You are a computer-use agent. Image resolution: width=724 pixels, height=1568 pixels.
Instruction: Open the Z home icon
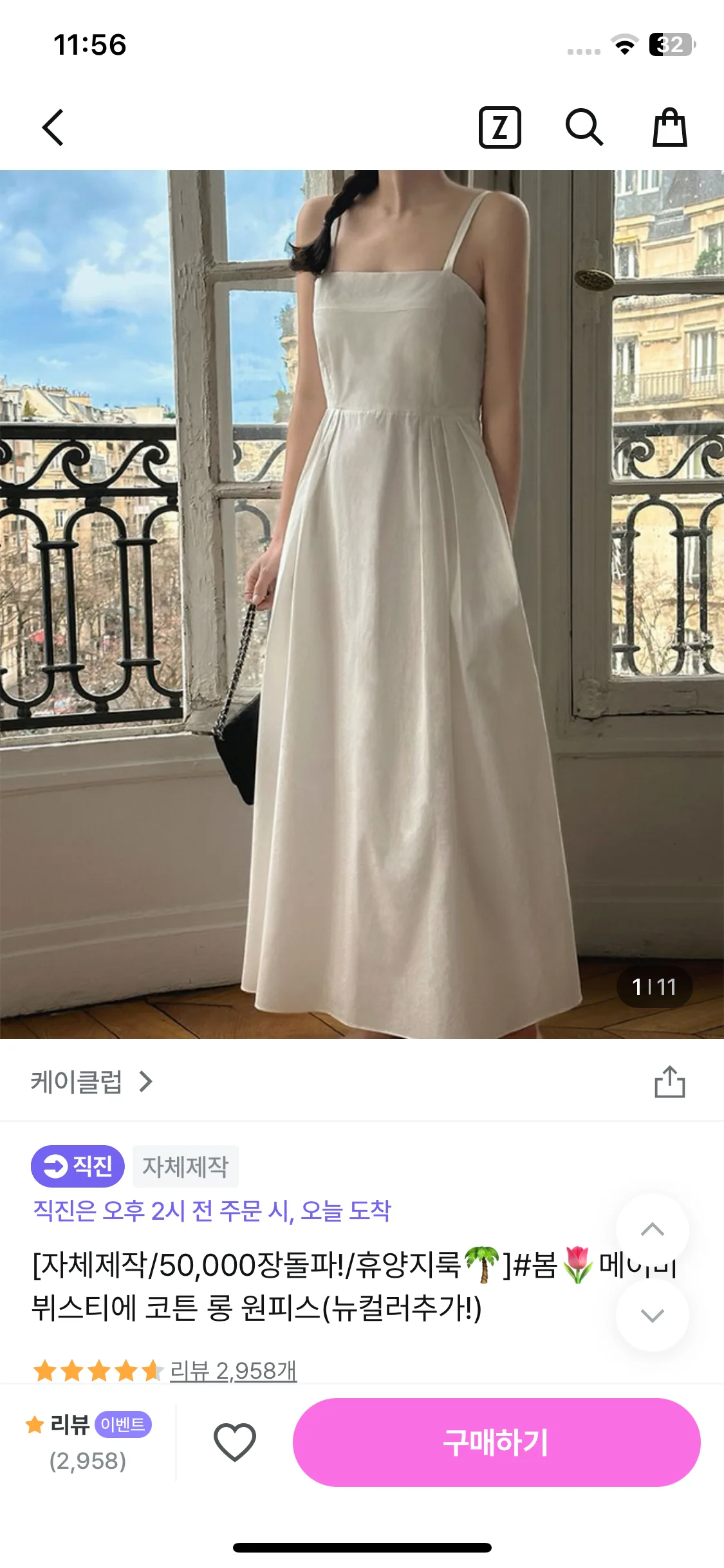point(499,127)
